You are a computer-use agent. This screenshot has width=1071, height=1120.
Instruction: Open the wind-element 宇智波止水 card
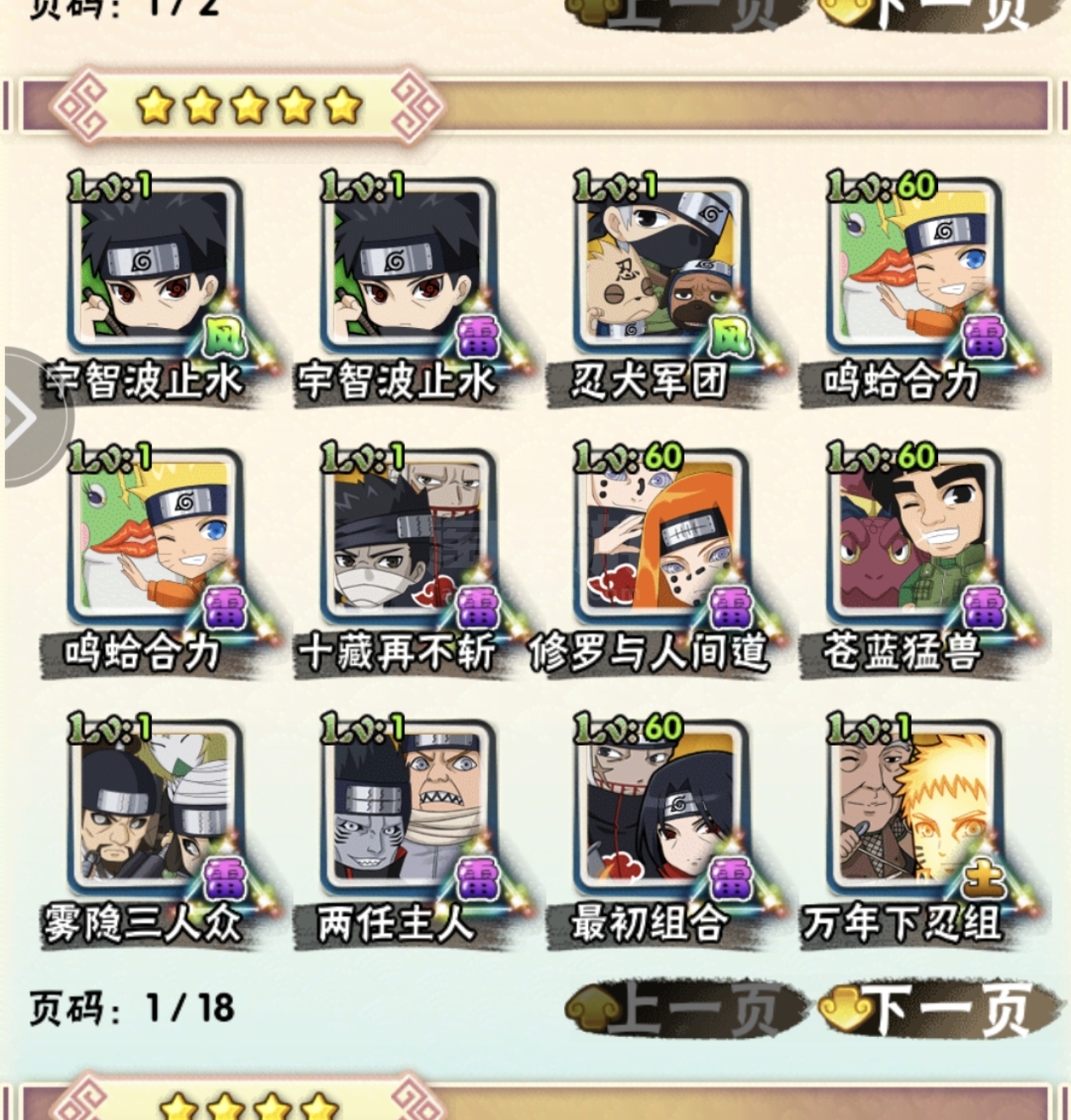coord(154,271)
